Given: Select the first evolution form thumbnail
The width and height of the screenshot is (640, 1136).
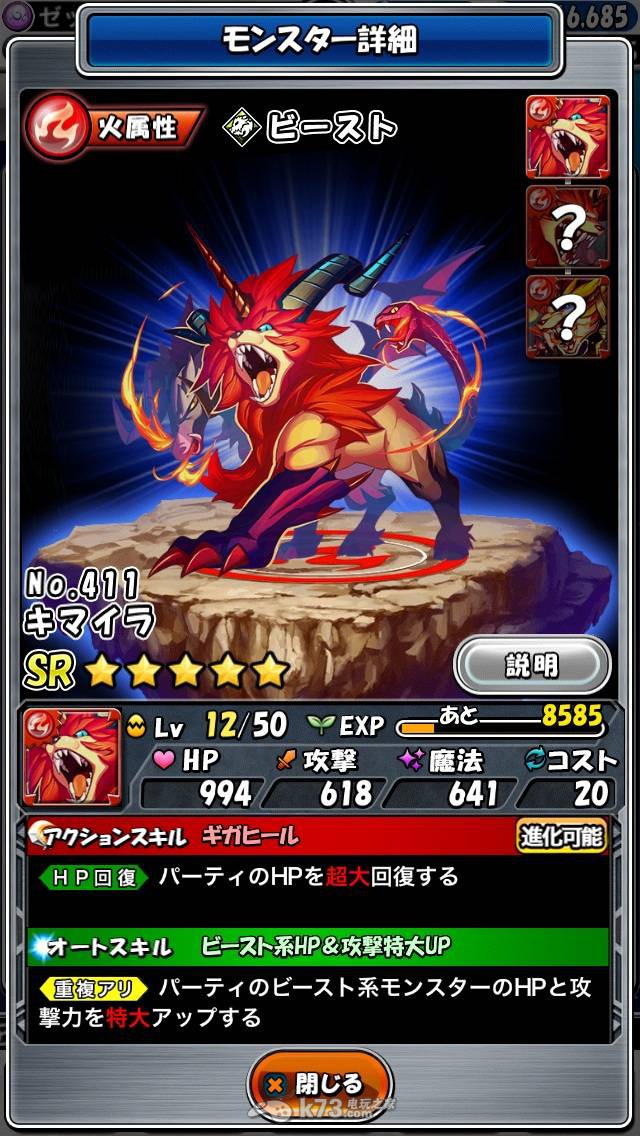Looking at the screenshot, I should point(568,136).
